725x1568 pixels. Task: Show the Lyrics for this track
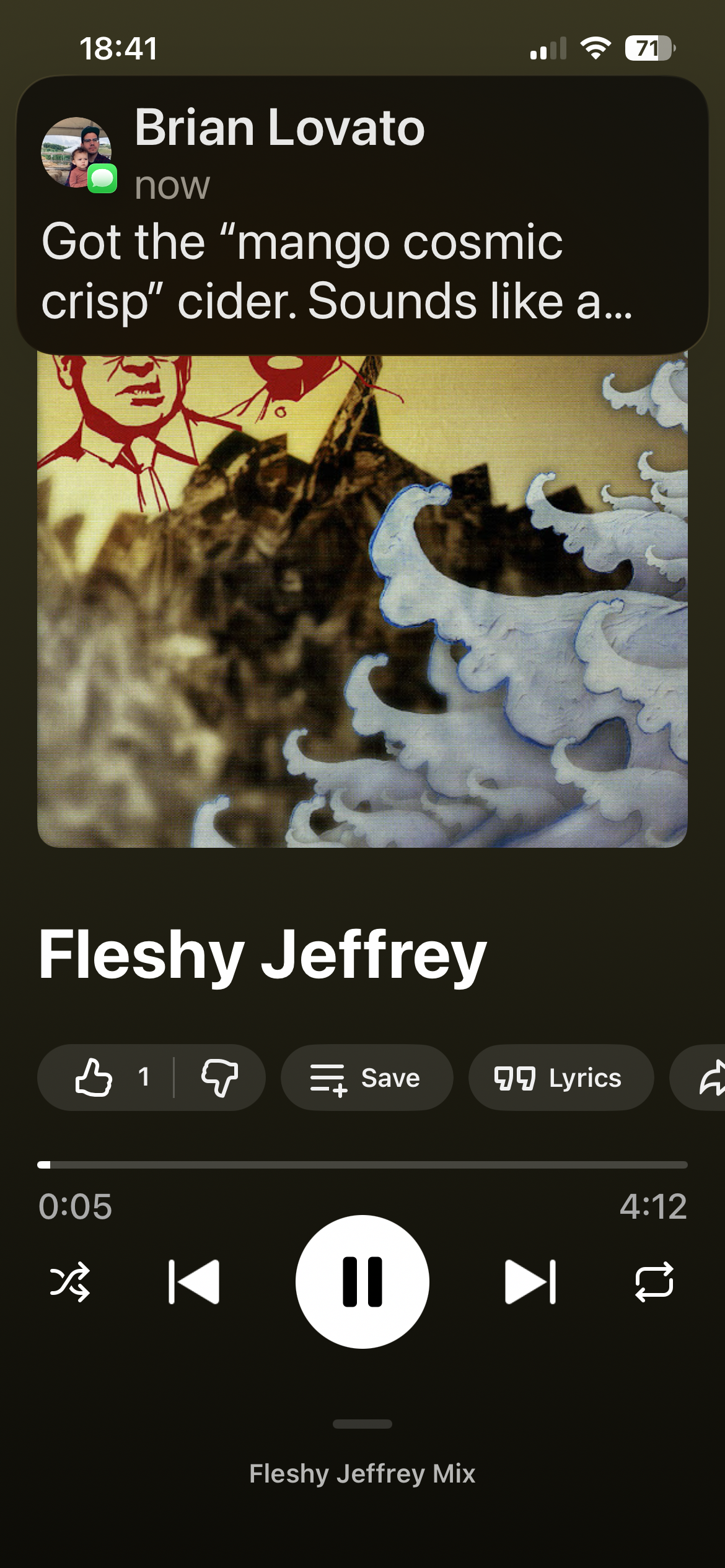coord(560,1078)
